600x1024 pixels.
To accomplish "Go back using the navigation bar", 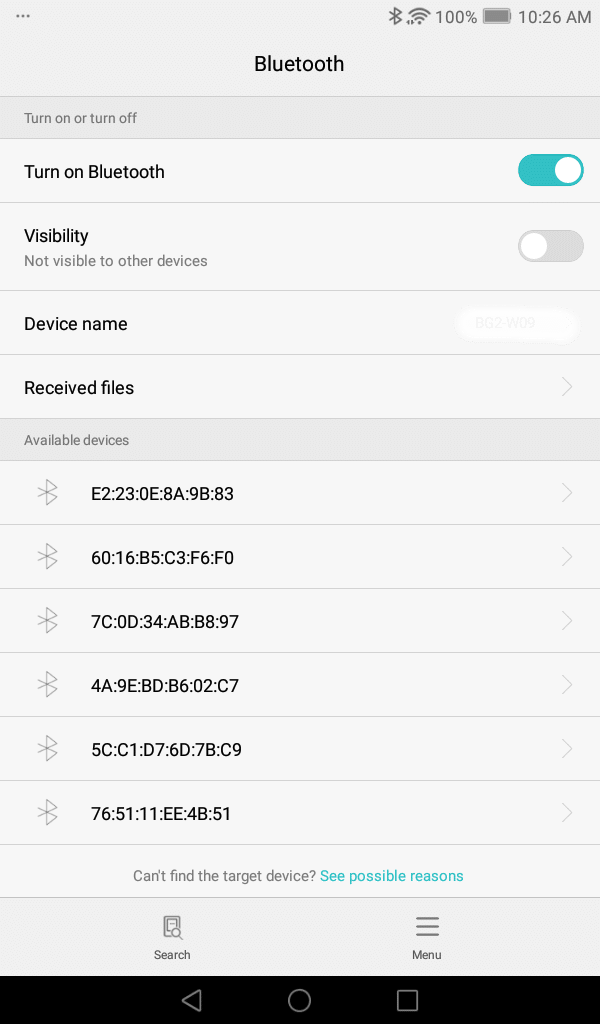I will coord(192,1000).
